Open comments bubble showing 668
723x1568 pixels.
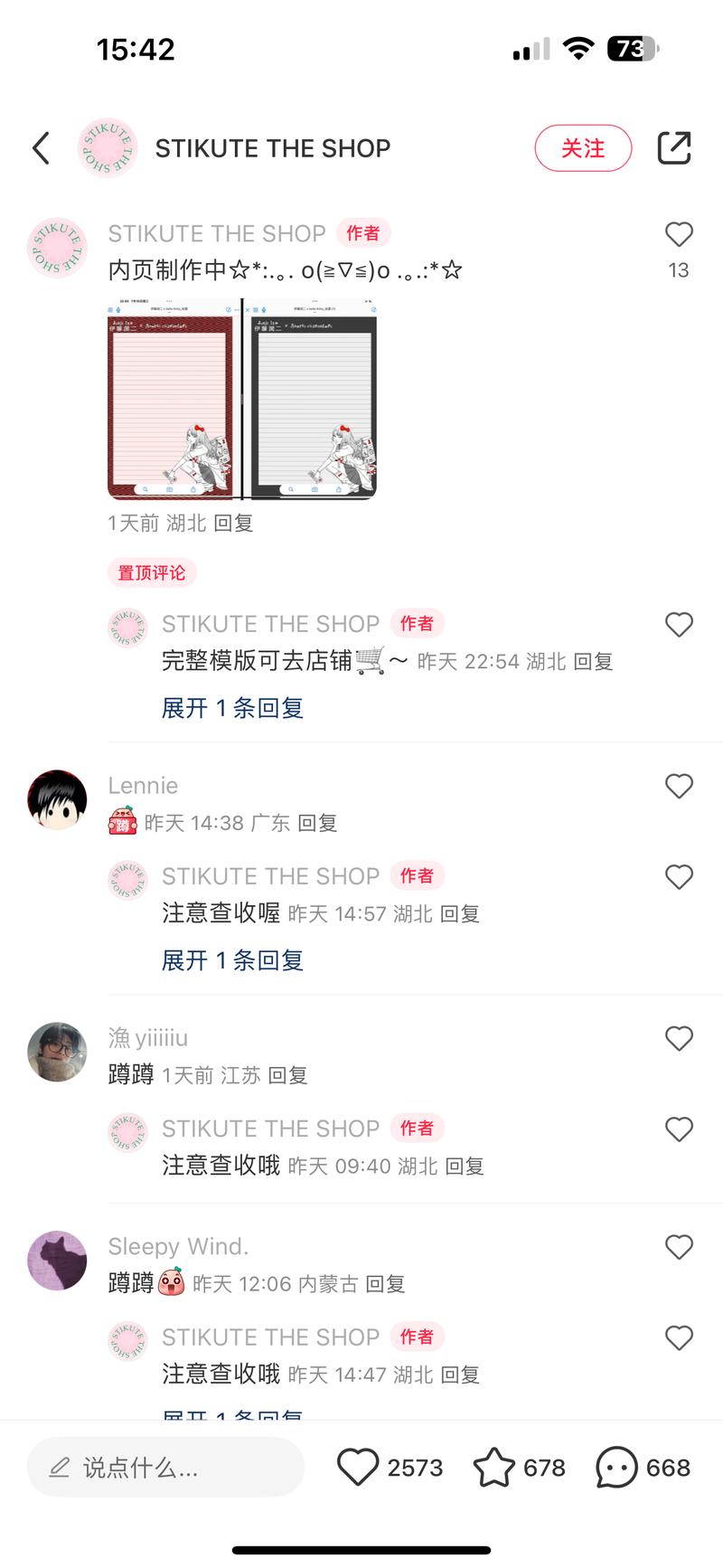pos(616,1468)
